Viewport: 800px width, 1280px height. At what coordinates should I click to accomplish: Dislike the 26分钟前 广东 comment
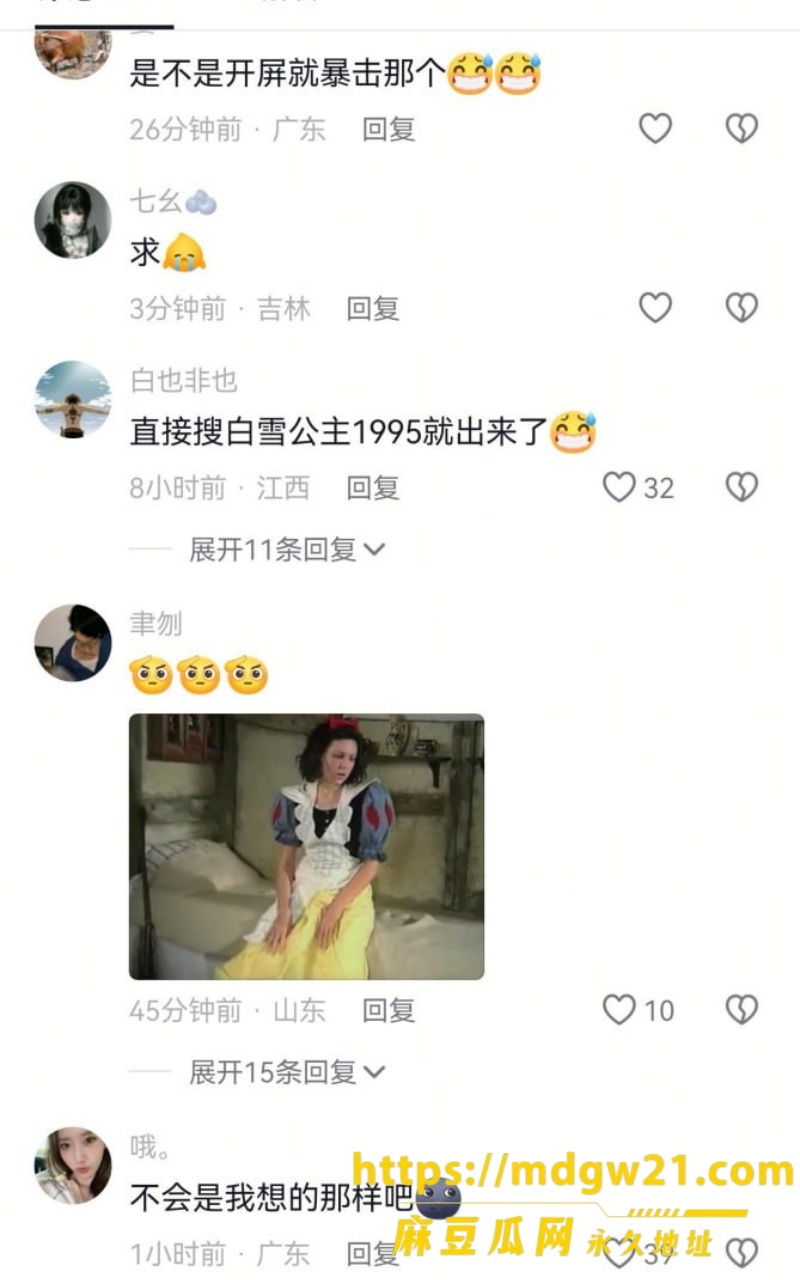coord(741,128)
